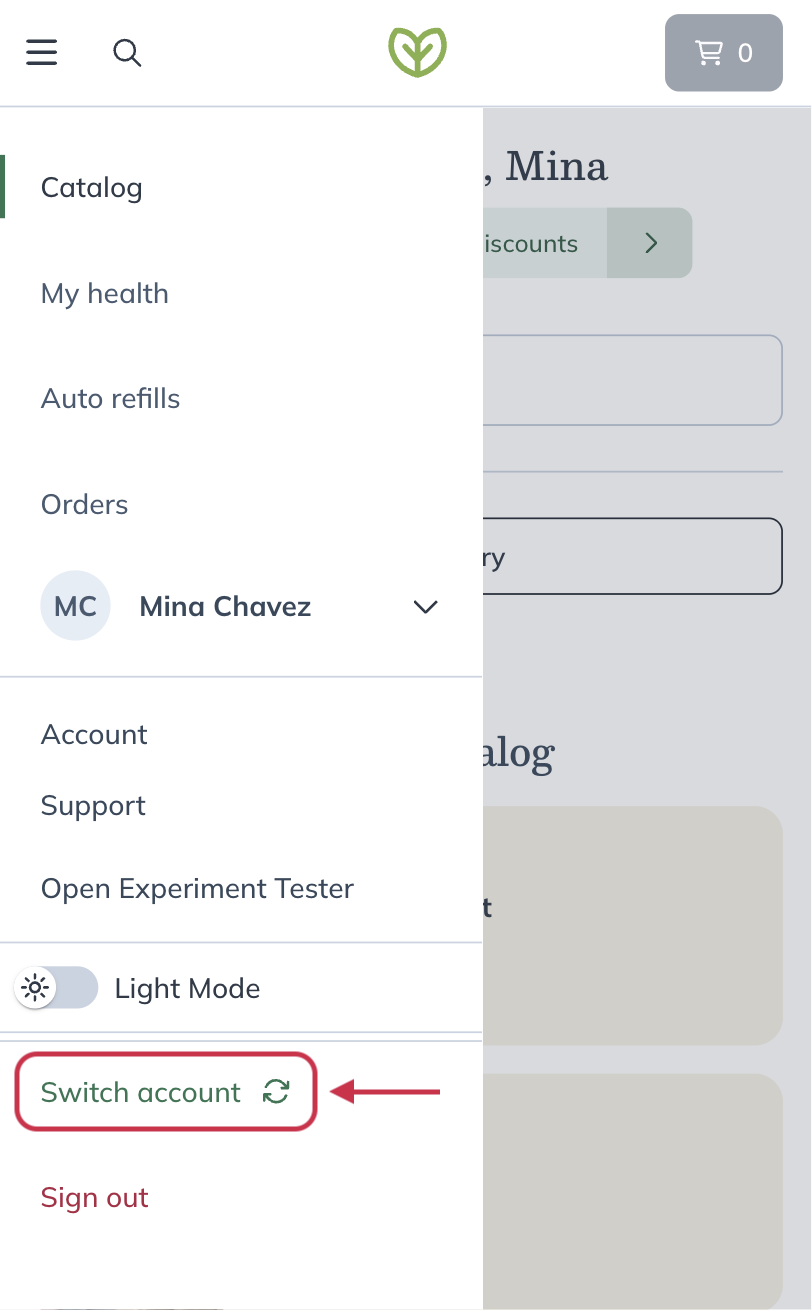The height and width of the screenshot is (1310, 812).
Task: Switch the theme using the Light Mode switch
Action: [x=57, y=988]
